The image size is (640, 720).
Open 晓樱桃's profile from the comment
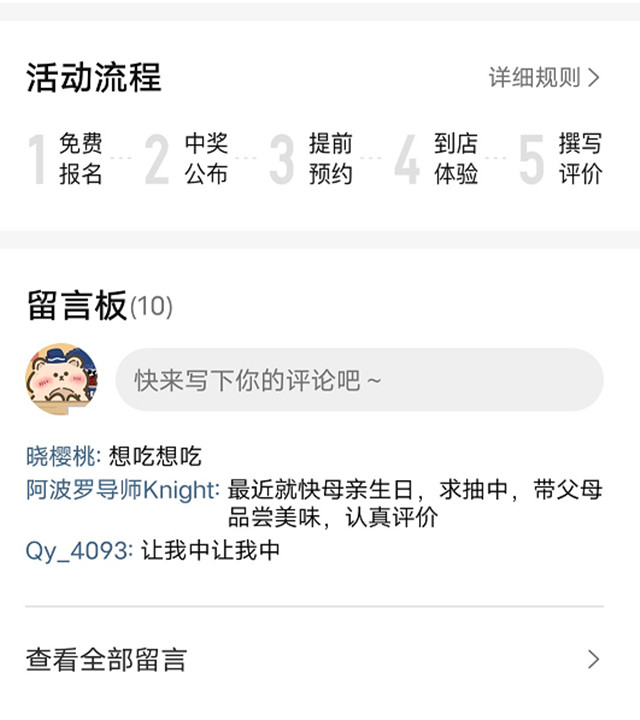tap(63, 457)
